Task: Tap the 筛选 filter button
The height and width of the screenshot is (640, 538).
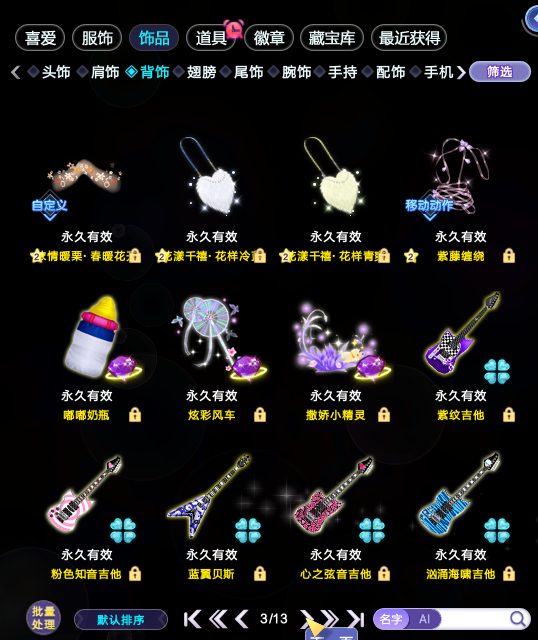Action: (500, 72)
